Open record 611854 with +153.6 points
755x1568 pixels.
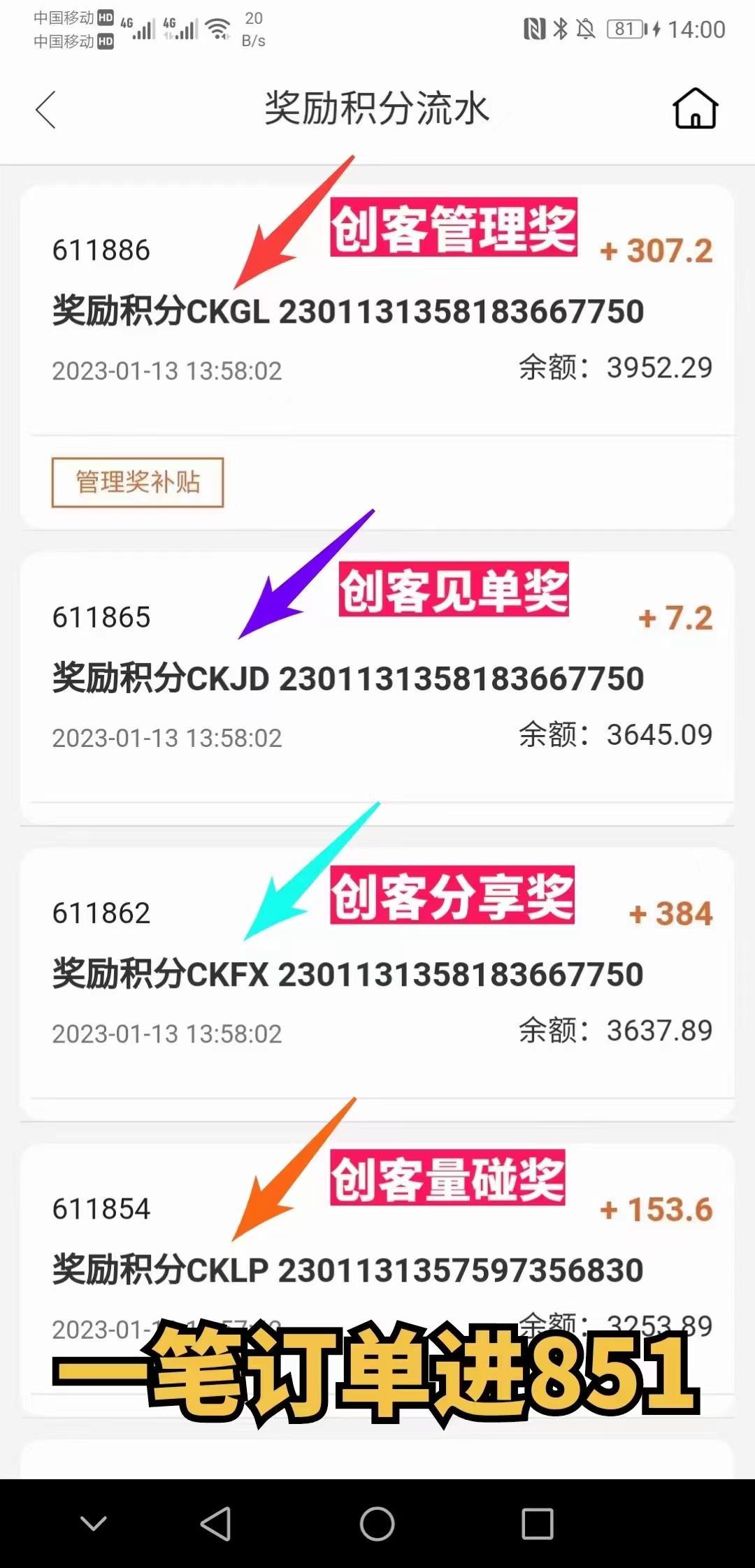377,1268
